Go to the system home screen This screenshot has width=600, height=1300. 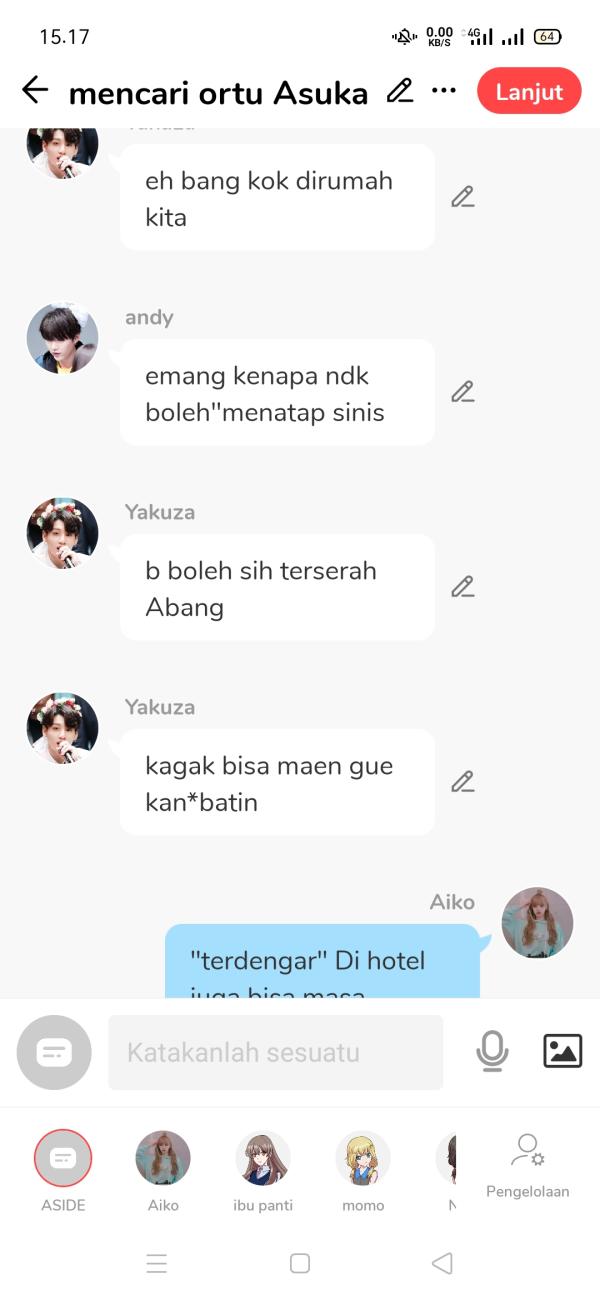299,1263
